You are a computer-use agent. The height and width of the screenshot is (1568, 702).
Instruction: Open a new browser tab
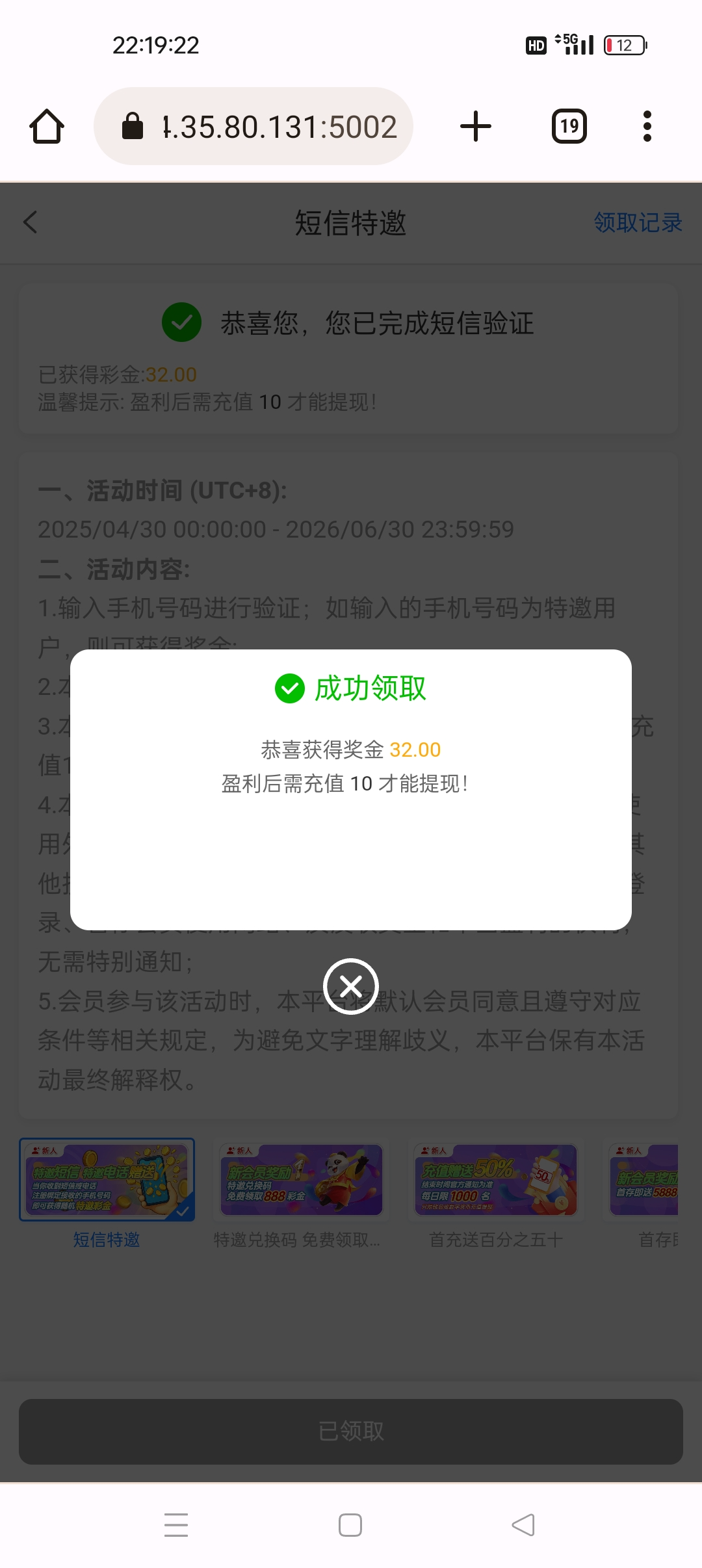point(475,126)
